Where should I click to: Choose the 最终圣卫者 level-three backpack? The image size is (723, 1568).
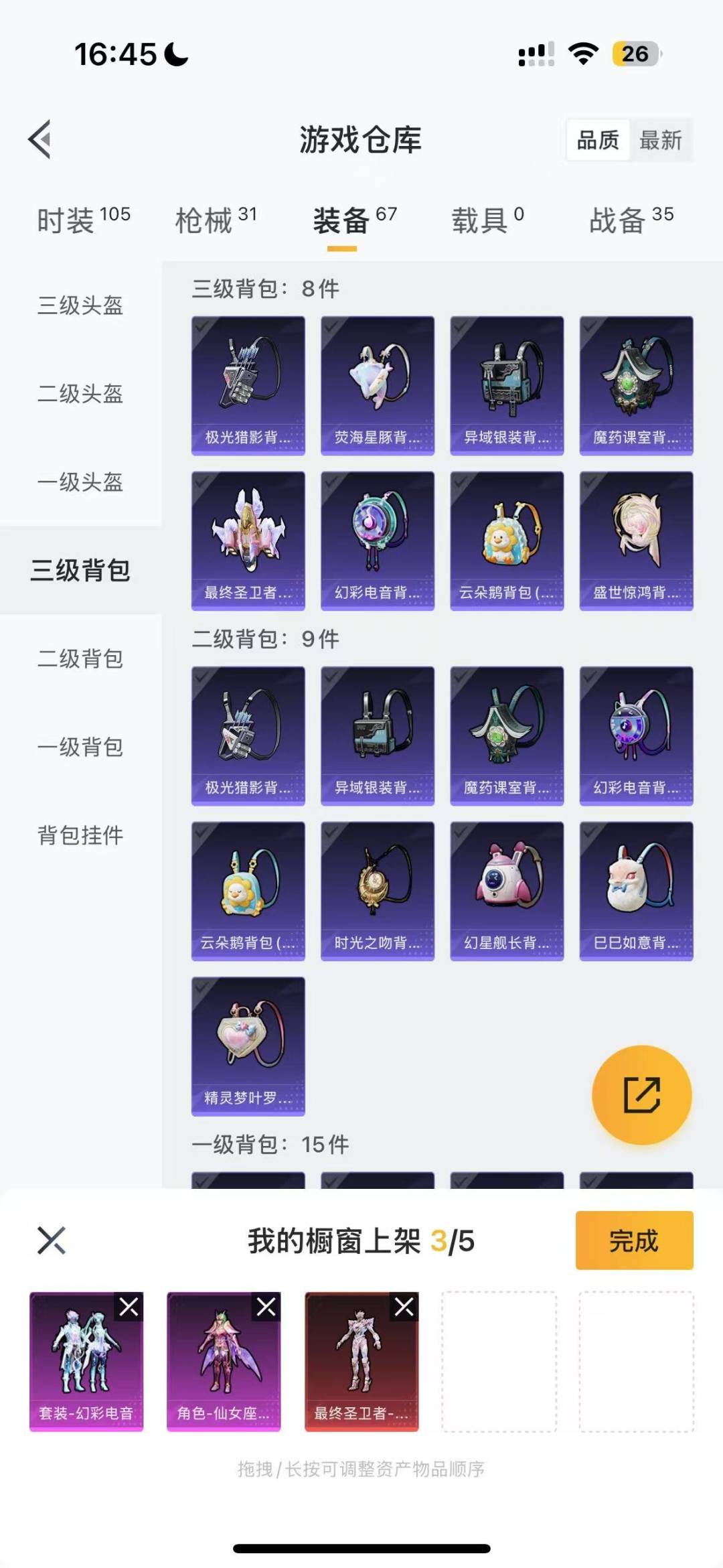pyautogui.click(x=248, y=541)
